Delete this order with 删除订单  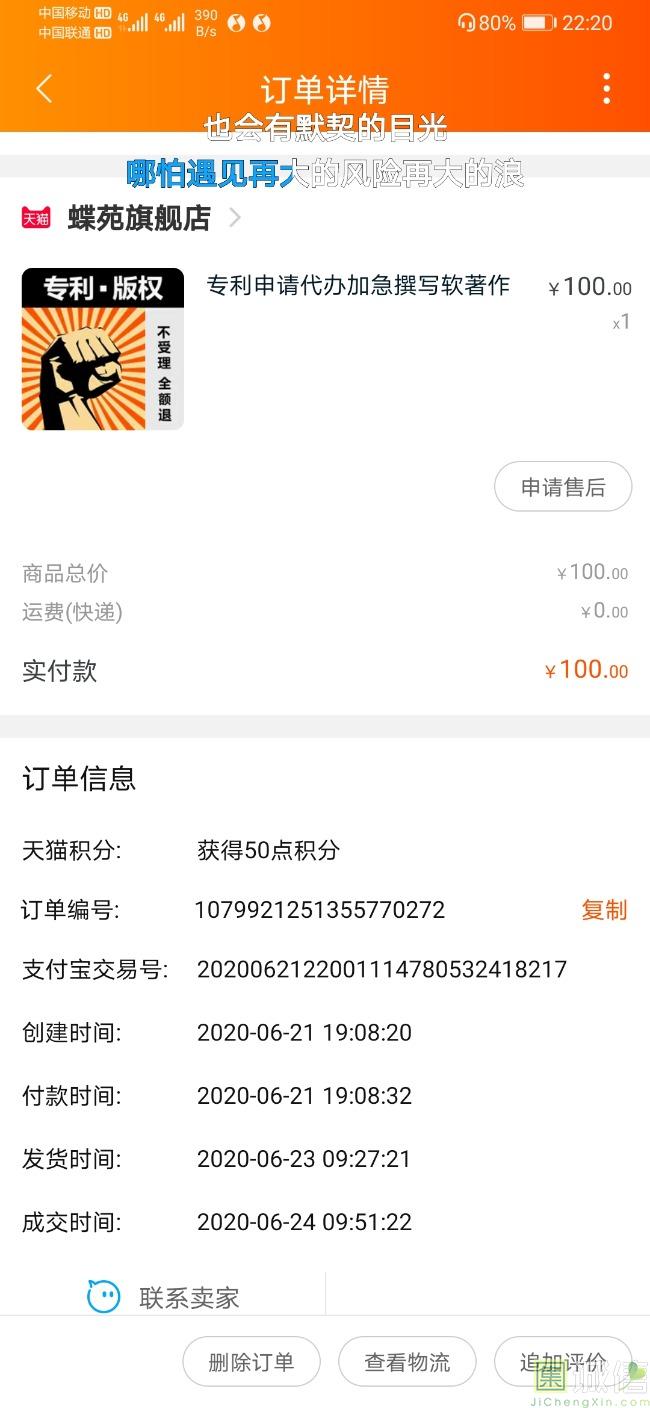[x=251, y=1362]
